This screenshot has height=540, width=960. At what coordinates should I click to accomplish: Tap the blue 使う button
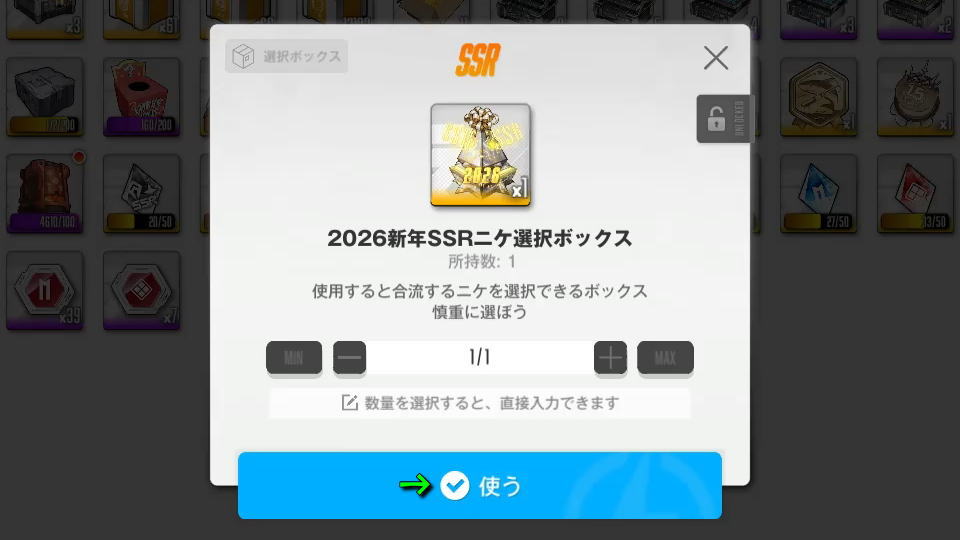coord(480,486)
